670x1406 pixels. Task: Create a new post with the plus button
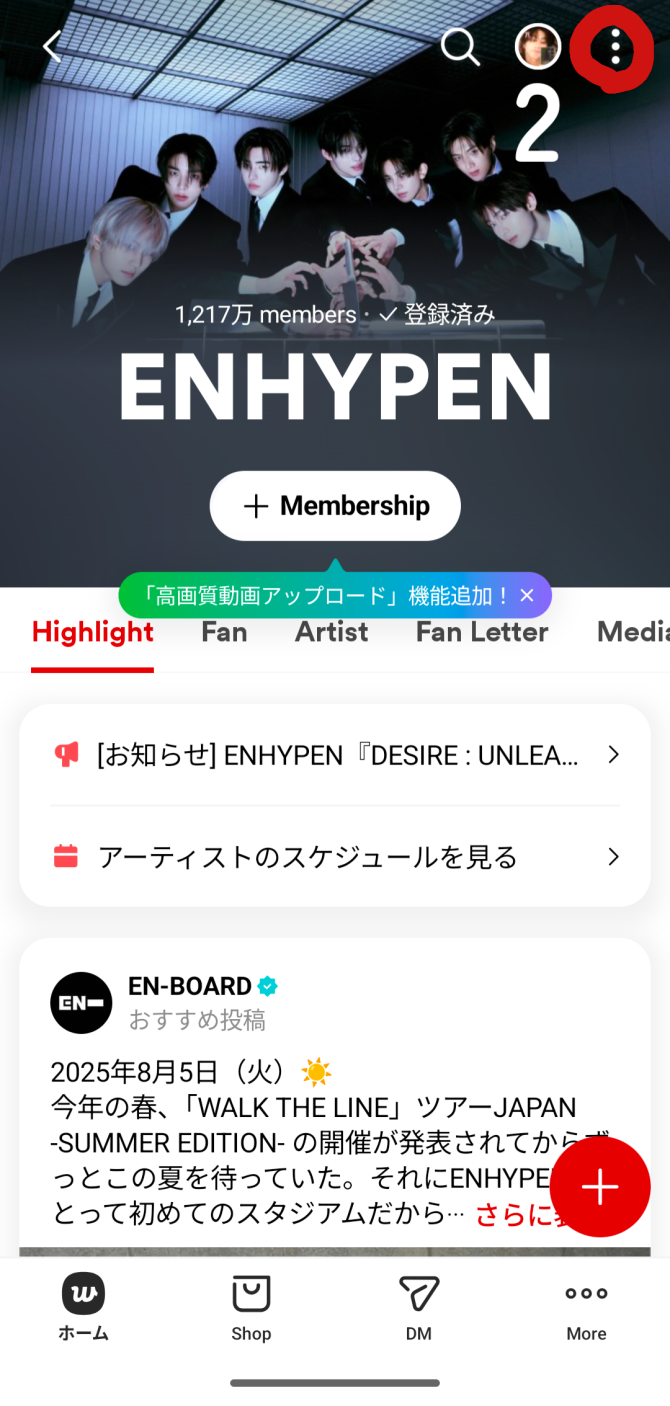coord(600,1187)
